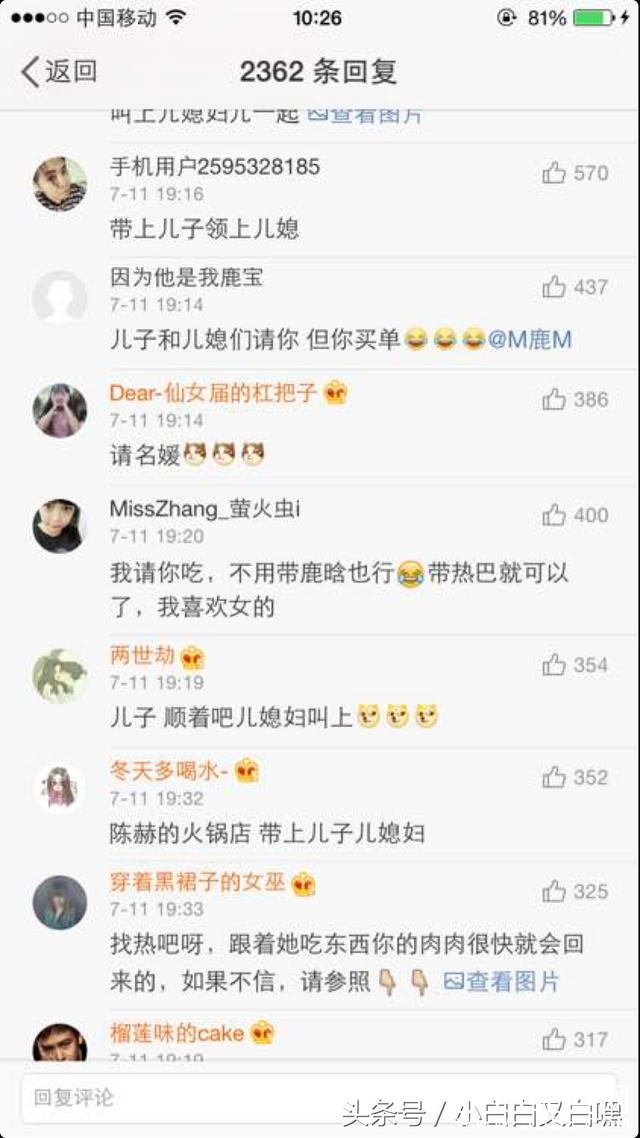Image resolution: width=640 pixels, height=1138 pixels.
Task: View the image in 穿着黑裙子的女巫's comment
Action: [x=501, y=982]
